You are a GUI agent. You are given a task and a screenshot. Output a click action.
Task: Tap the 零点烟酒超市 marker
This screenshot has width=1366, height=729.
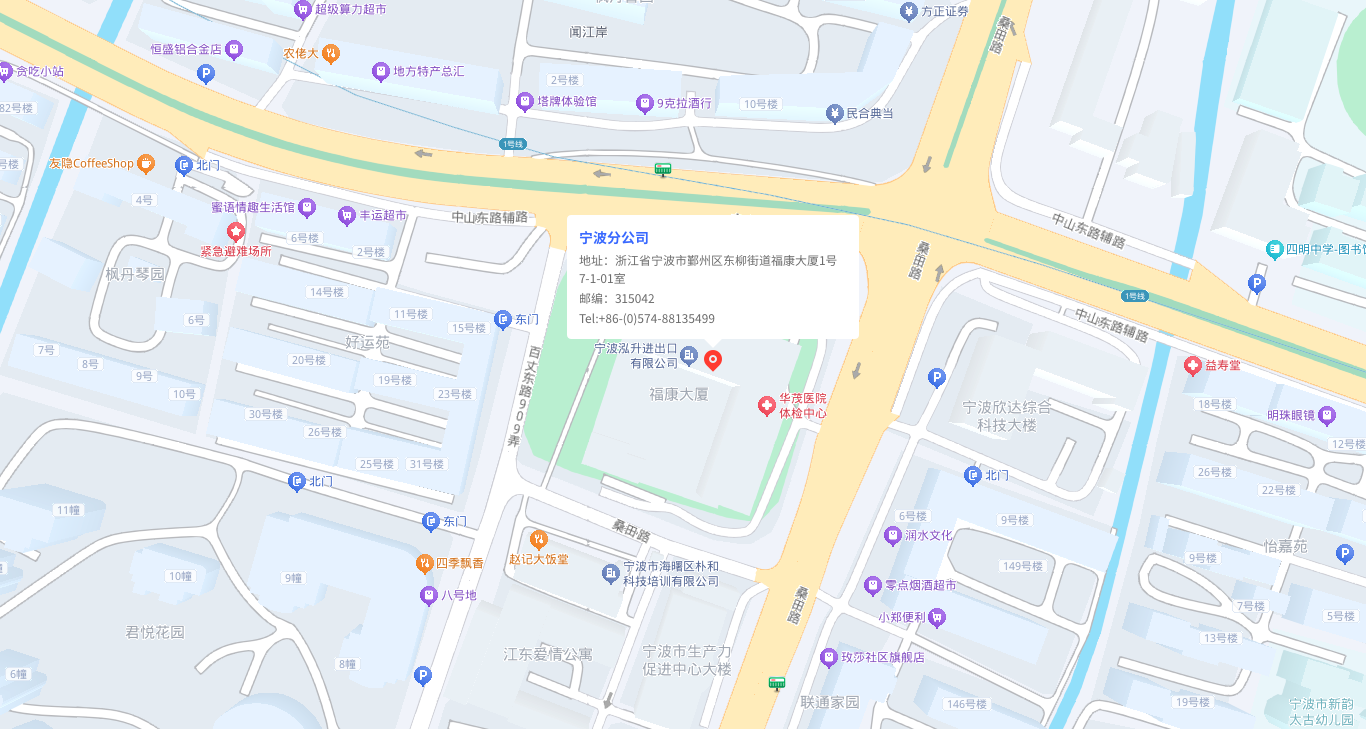coord(873,585)
